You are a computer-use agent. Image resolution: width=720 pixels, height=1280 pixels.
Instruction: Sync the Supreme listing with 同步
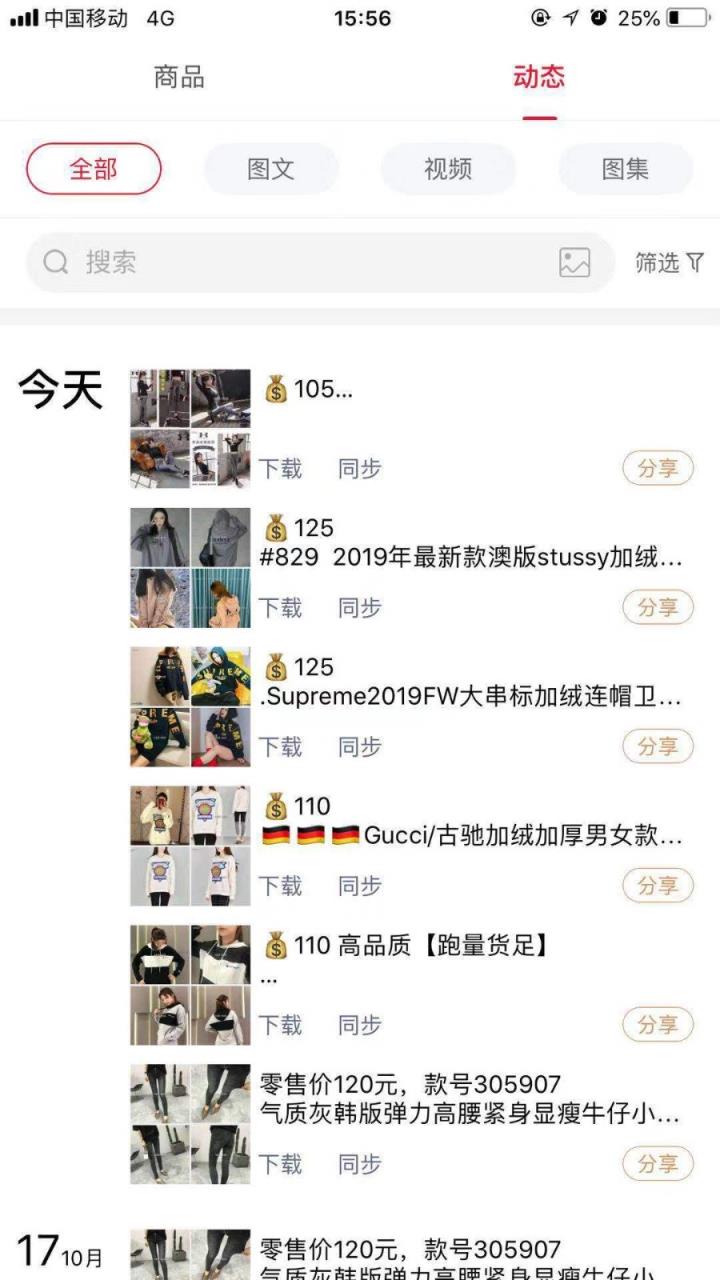[x=358, y=745]
